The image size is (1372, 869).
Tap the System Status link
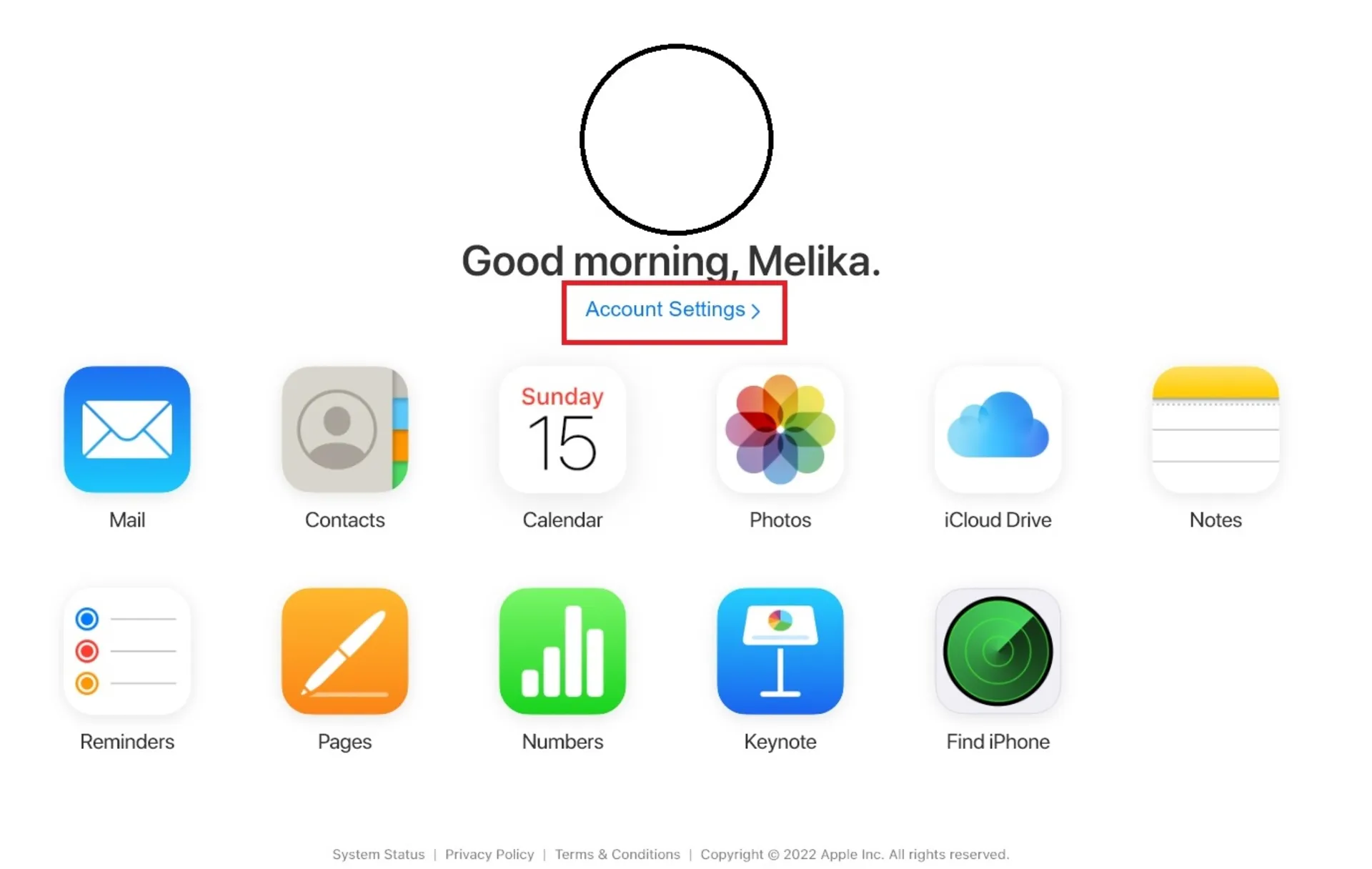pos(378,854)
